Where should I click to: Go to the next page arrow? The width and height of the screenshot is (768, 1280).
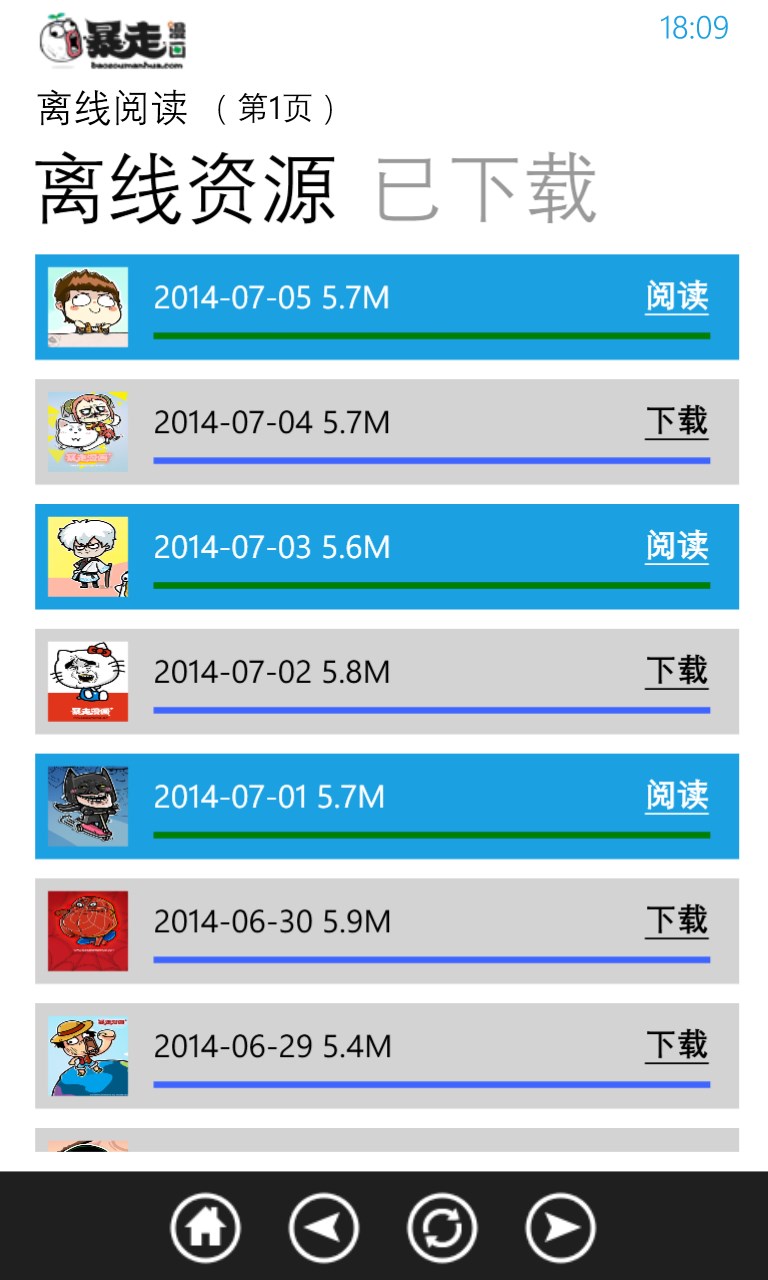click(560, 1227)
